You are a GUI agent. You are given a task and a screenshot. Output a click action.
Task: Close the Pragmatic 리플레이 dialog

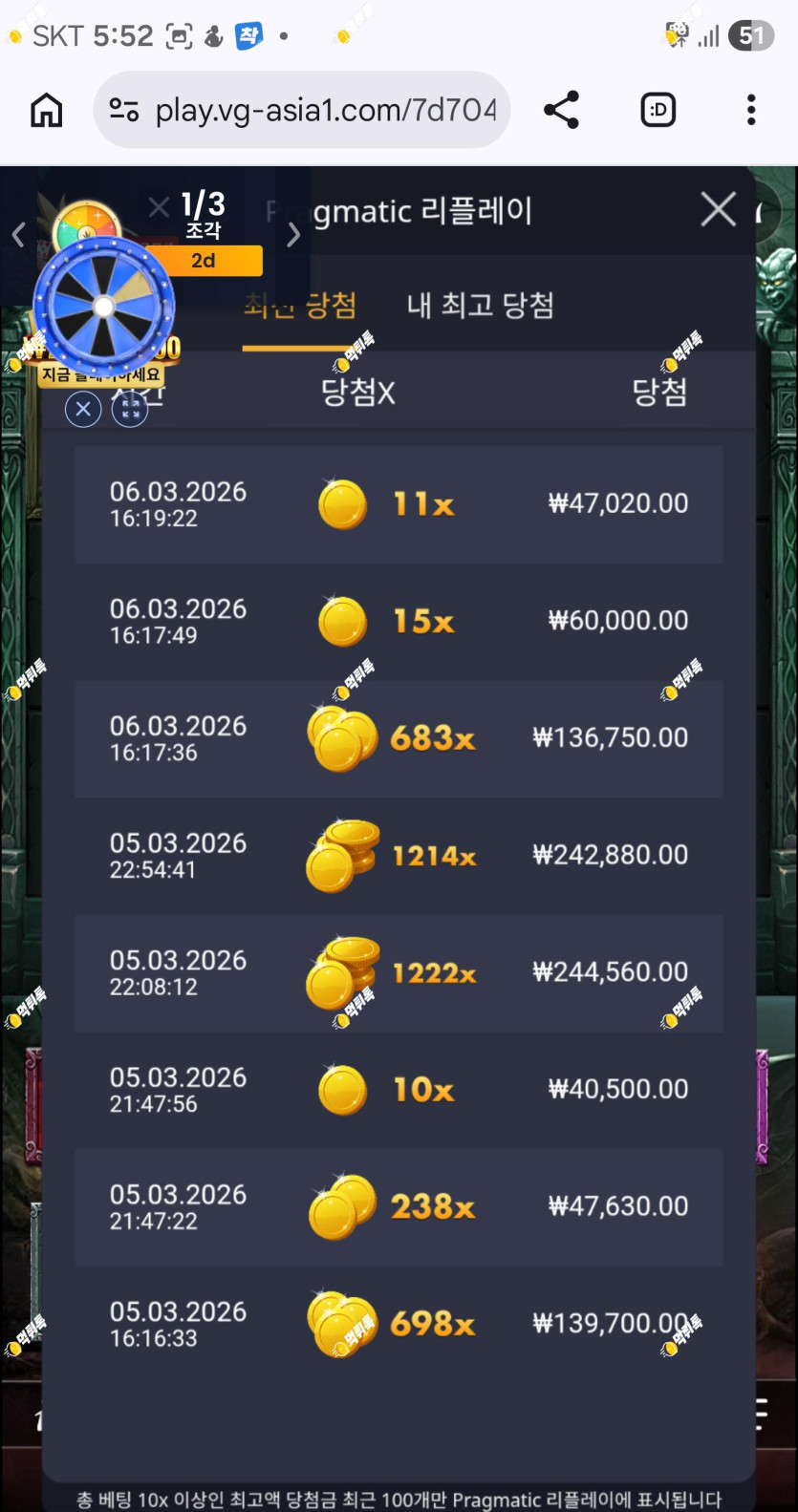click(x=718, y=209)
